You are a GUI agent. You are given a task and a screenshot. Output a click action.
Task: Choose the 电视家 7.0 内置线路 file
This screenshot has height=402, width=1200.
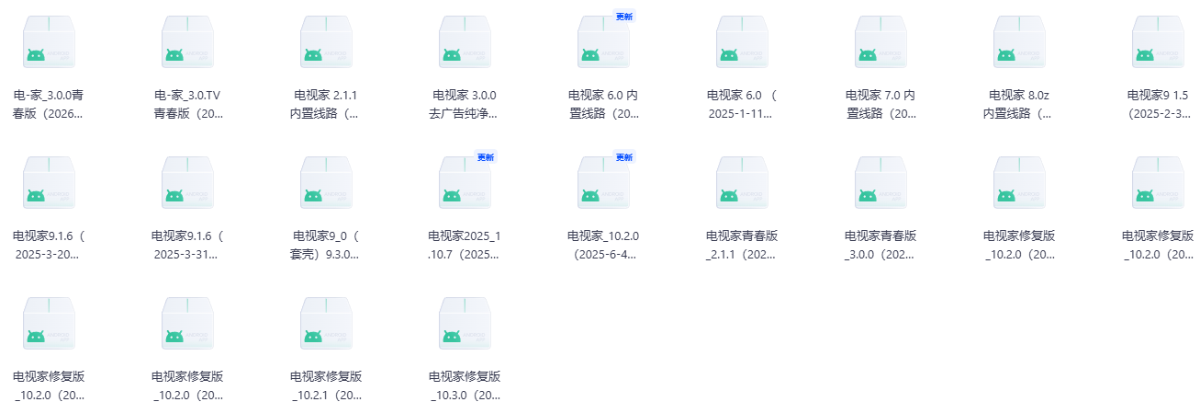[x=880, y=45]
